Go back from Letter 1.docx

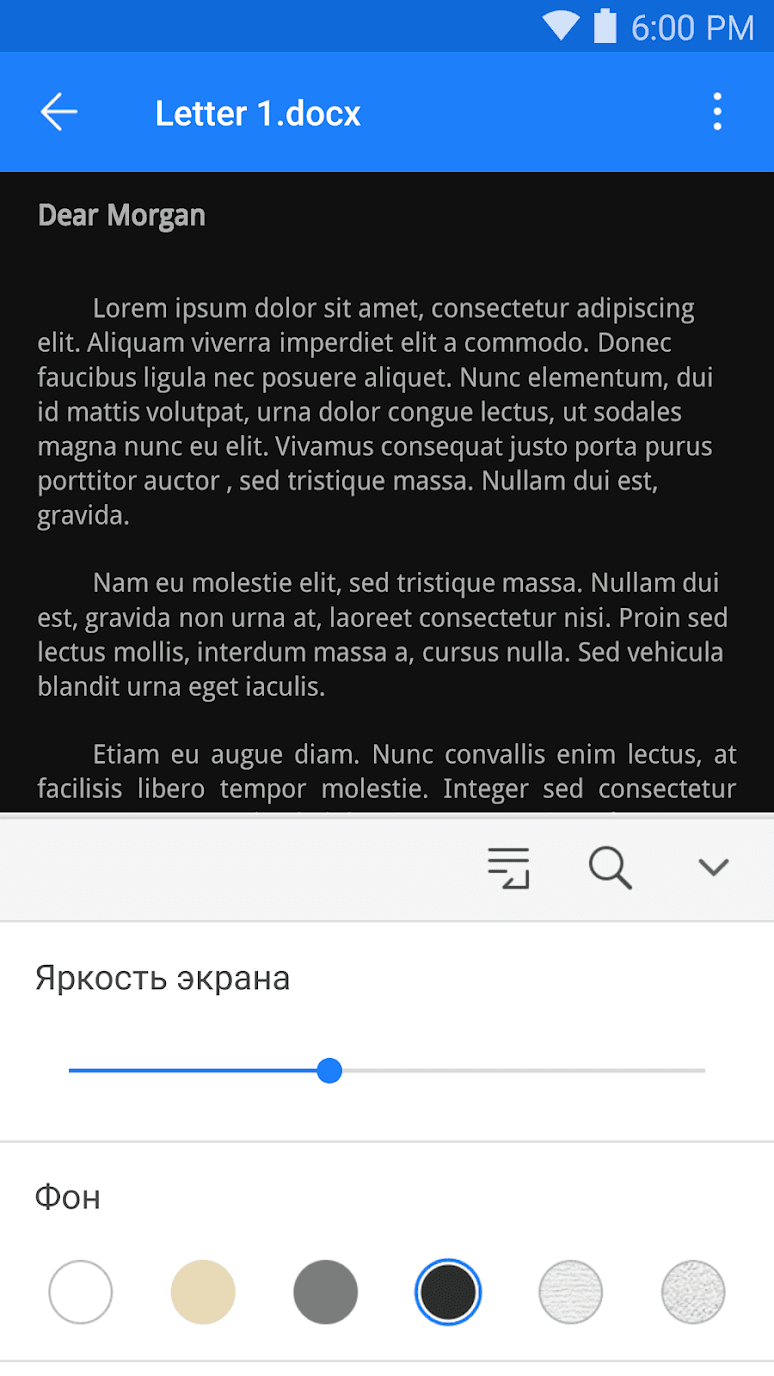click(59, 112)
